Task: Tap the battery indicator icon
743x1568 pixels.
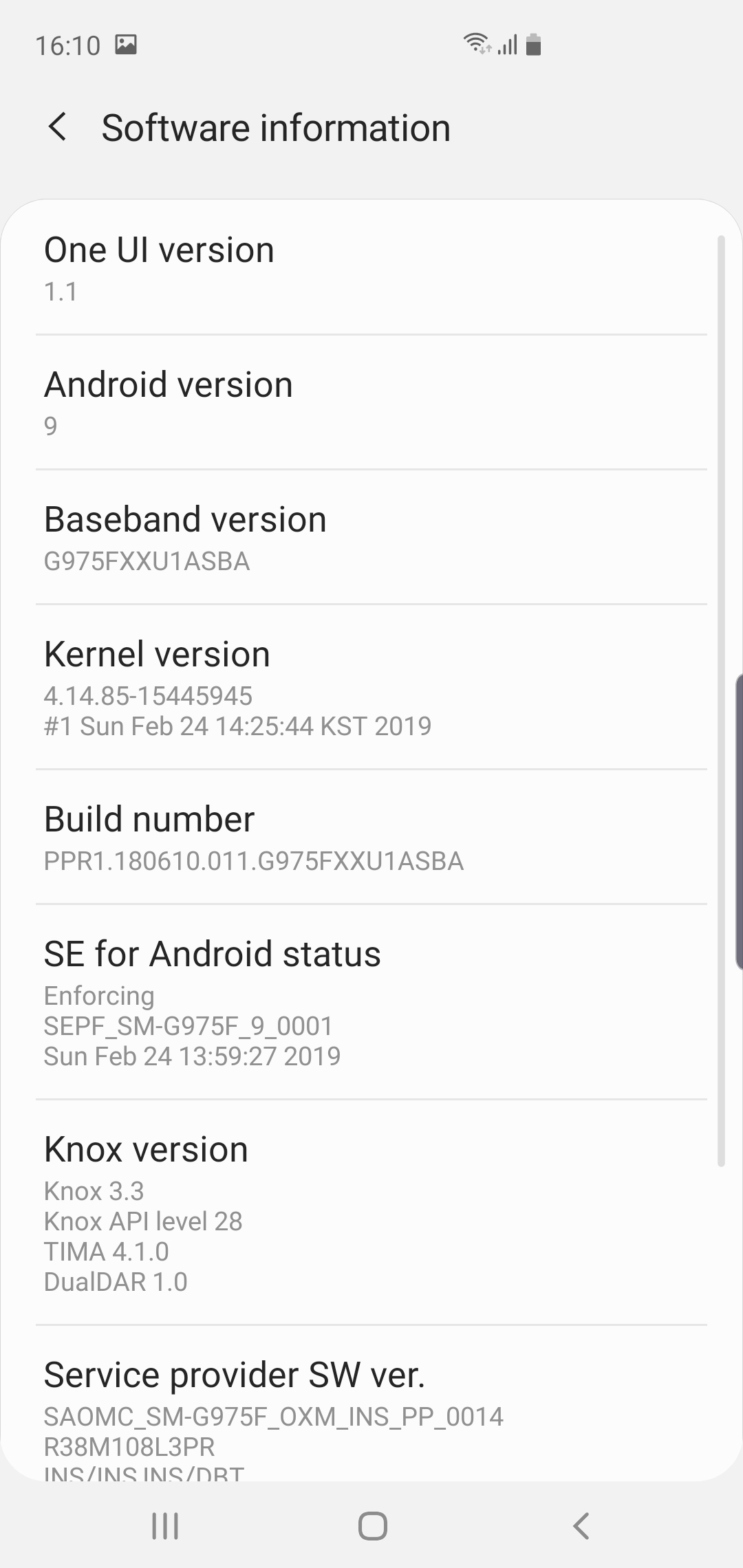Action: 534,44
